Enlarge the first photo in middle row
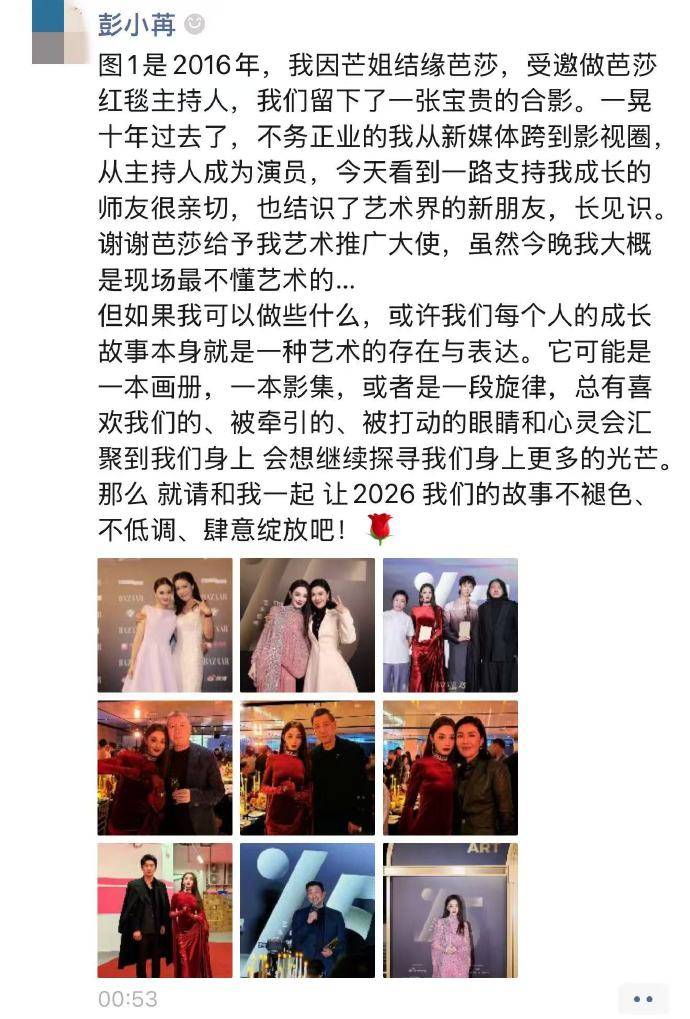The image size is (690, 1019). pos(165,768)
